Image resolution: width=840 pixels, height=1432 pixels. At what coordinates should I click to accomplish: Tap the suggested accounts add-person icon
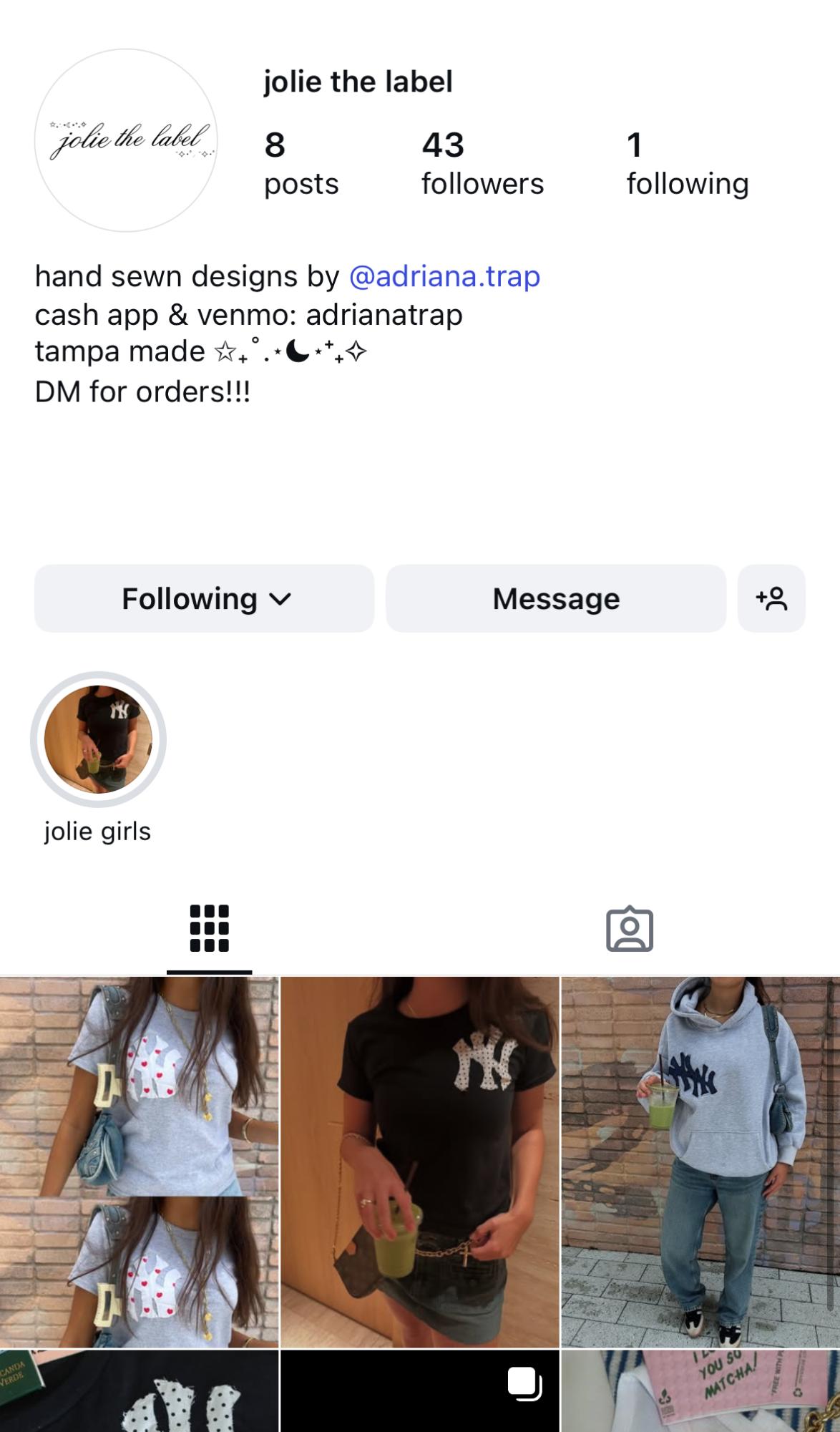(771, 598)
